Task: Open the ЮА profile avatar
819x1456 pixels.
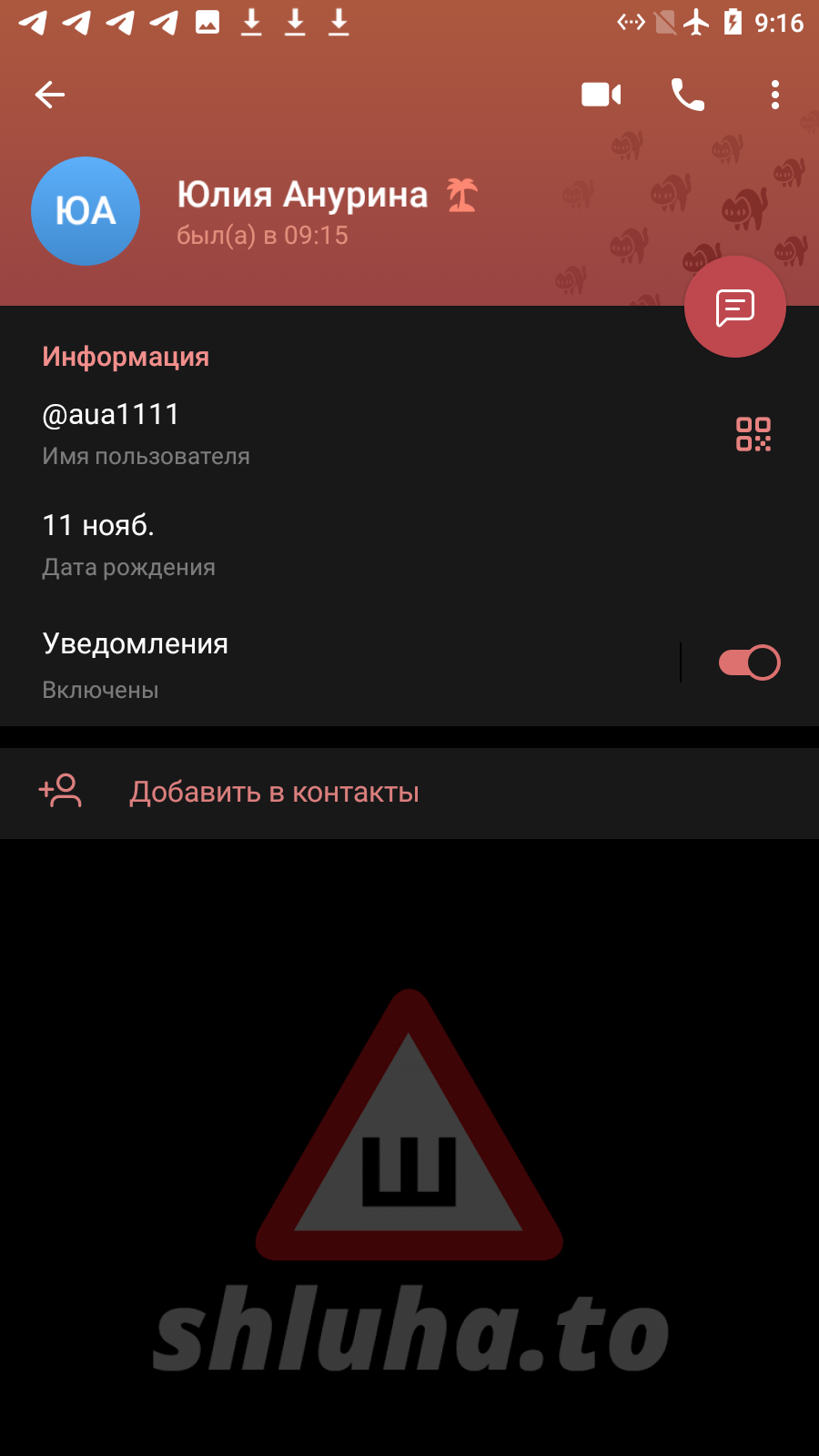Action: 86,211
